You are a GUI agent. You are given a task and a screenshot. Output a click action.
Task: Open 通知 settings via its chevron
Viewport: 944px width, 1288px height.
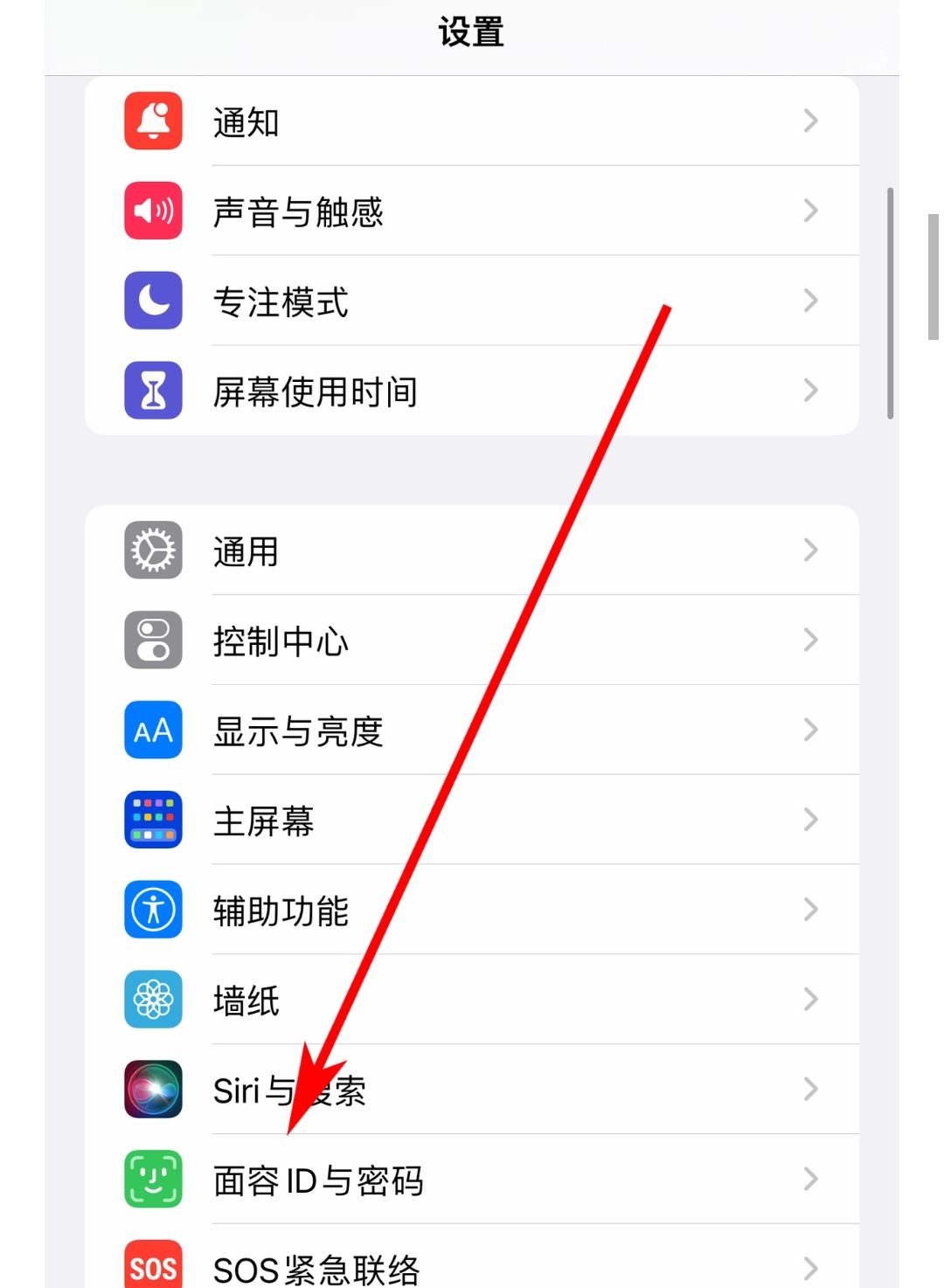pos(811,121)
